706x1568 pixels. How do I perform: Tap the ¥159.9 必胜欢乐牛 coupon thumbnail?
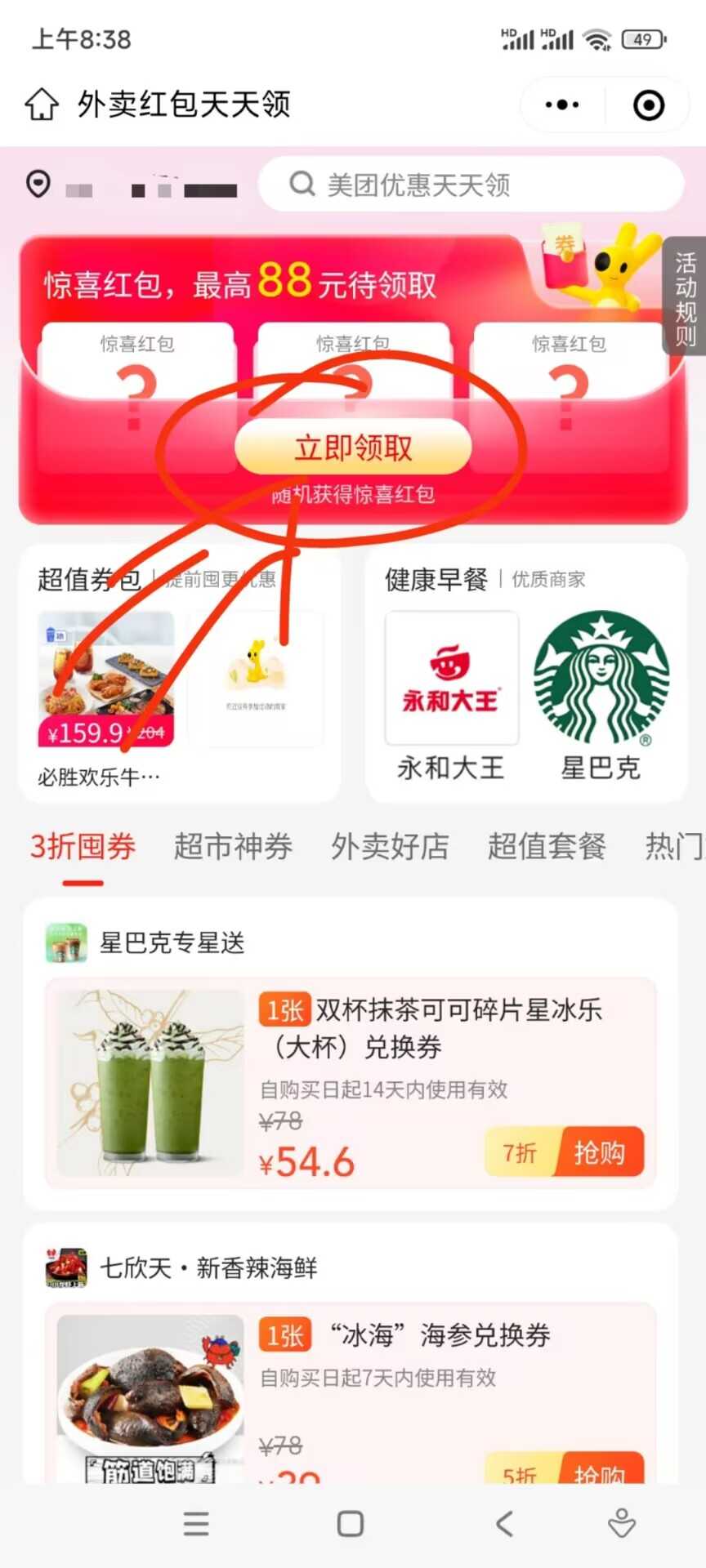point(106,678)
